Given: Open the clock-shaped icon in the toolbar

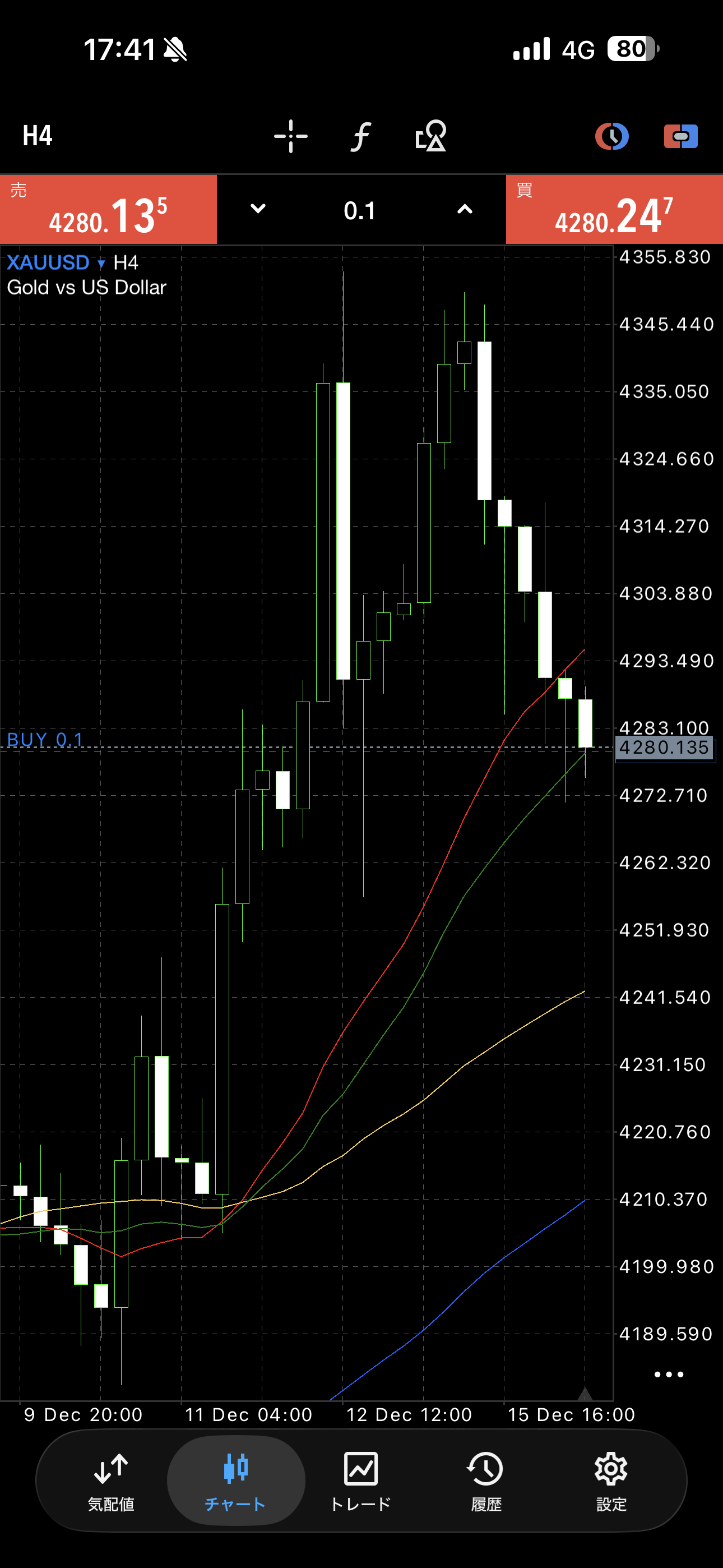Looking at the screenshot, I should pos(611,136).
